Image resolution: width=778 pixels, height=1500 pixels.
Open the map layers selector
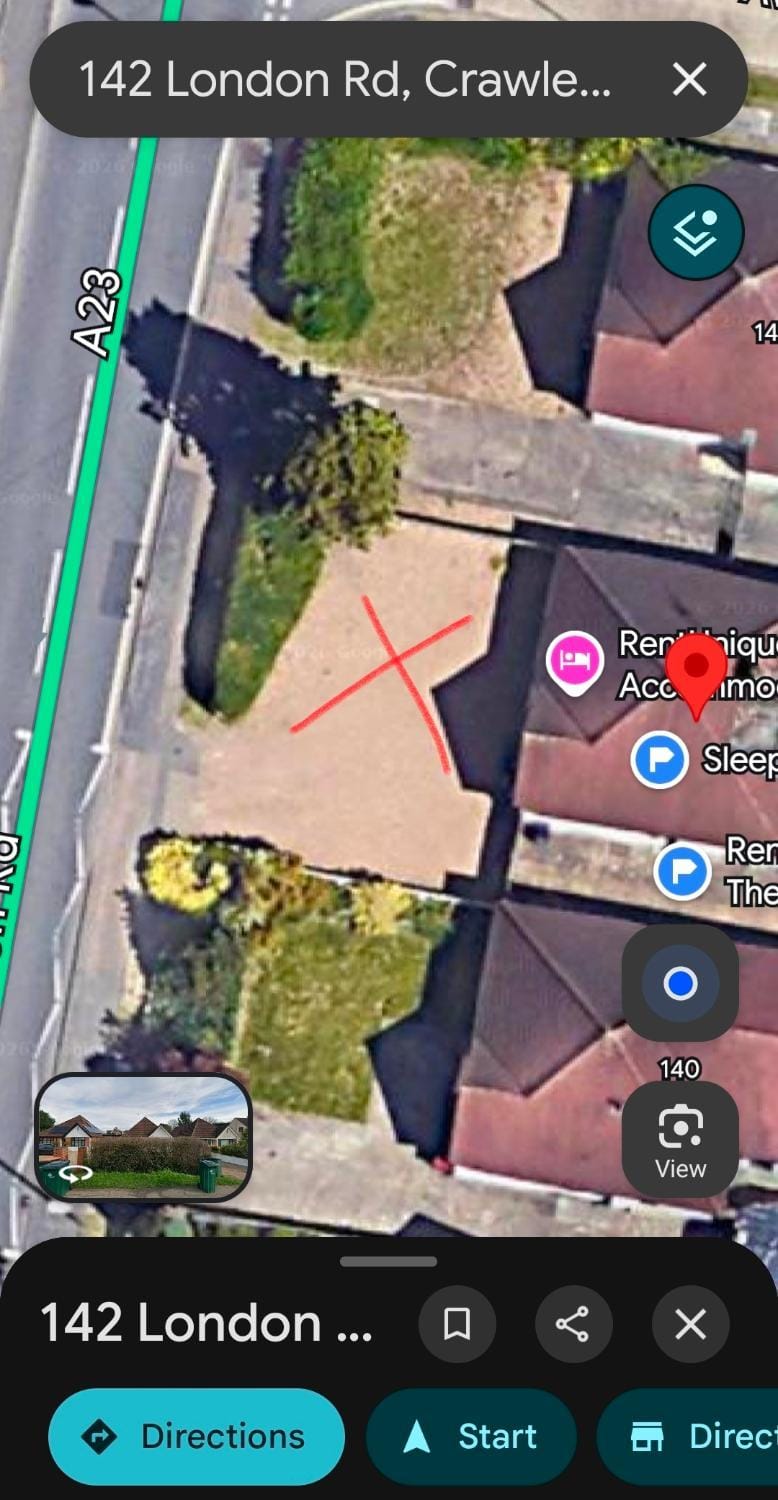click(695, 232)
